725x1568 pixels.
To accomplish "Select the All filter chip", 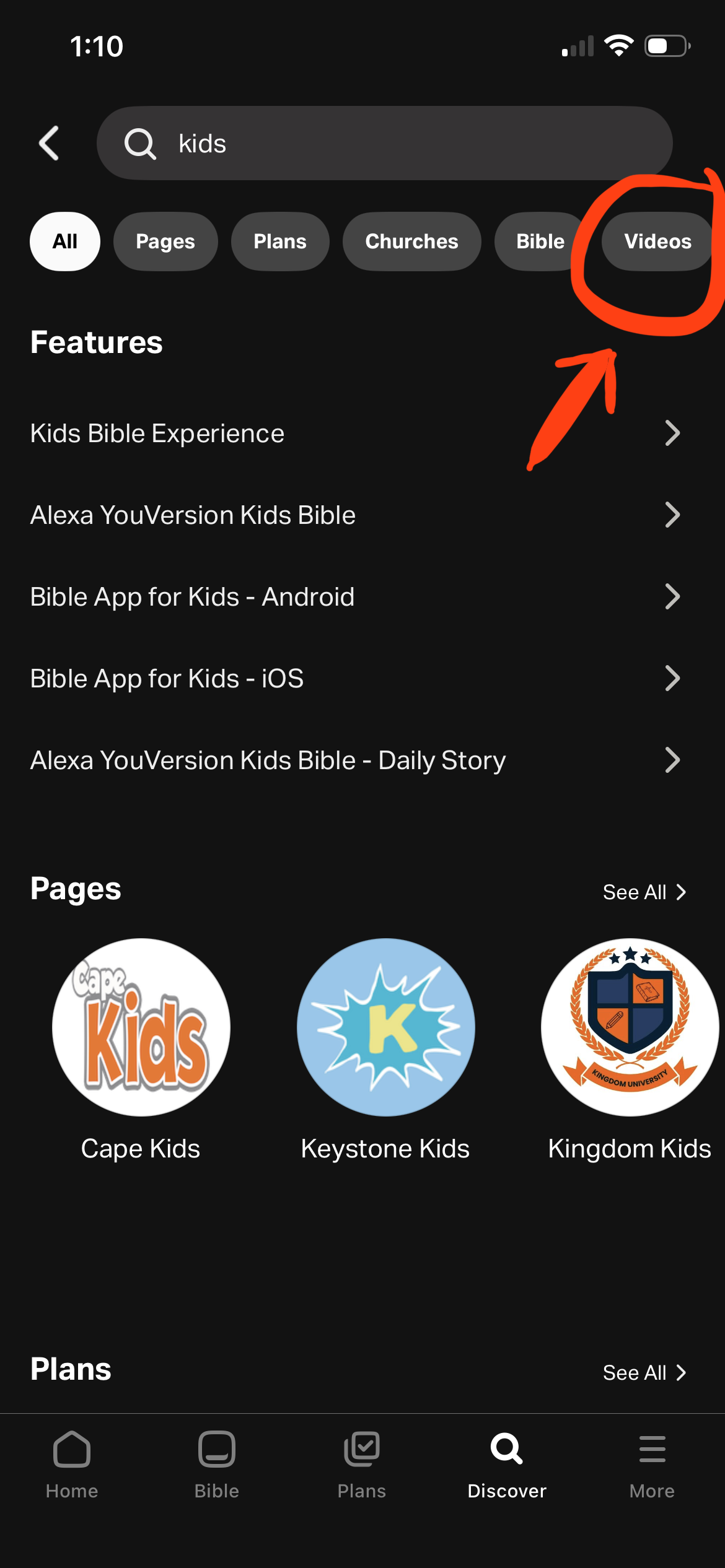I will (65, 242).
